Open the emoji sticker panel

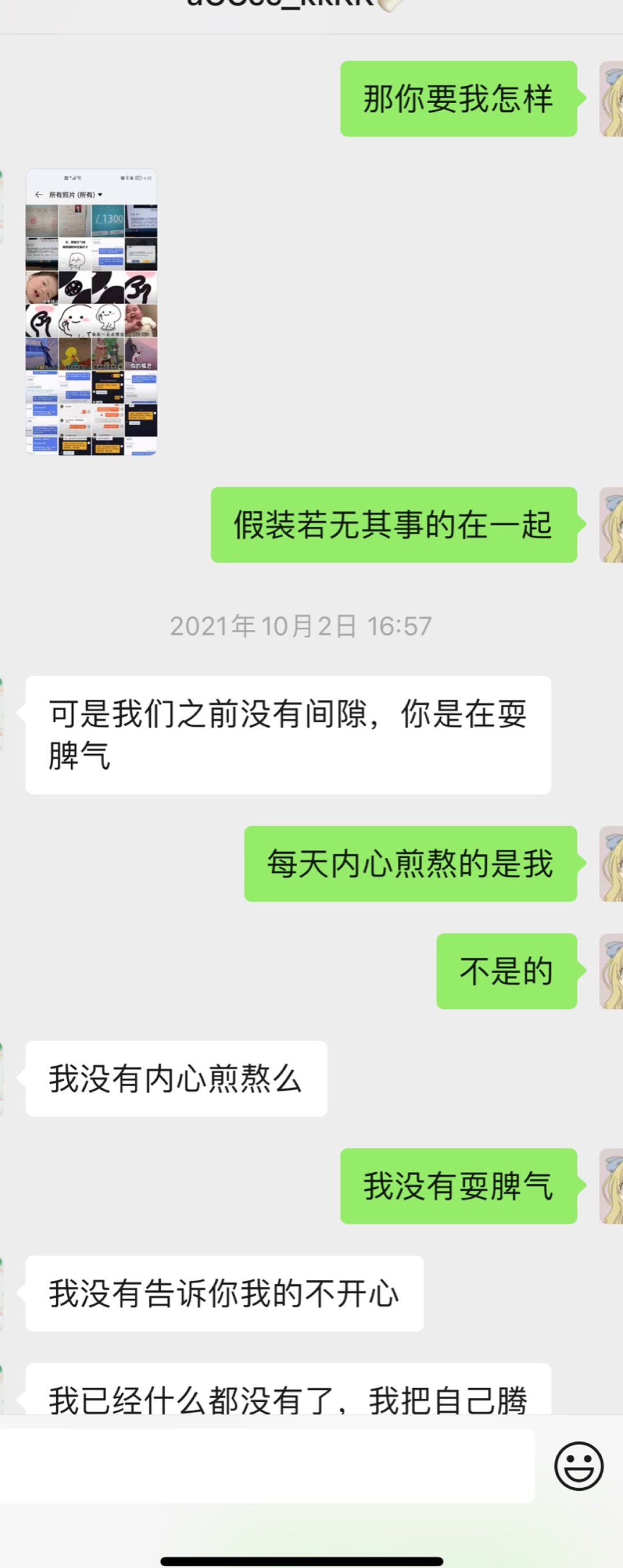(579, 1466)
